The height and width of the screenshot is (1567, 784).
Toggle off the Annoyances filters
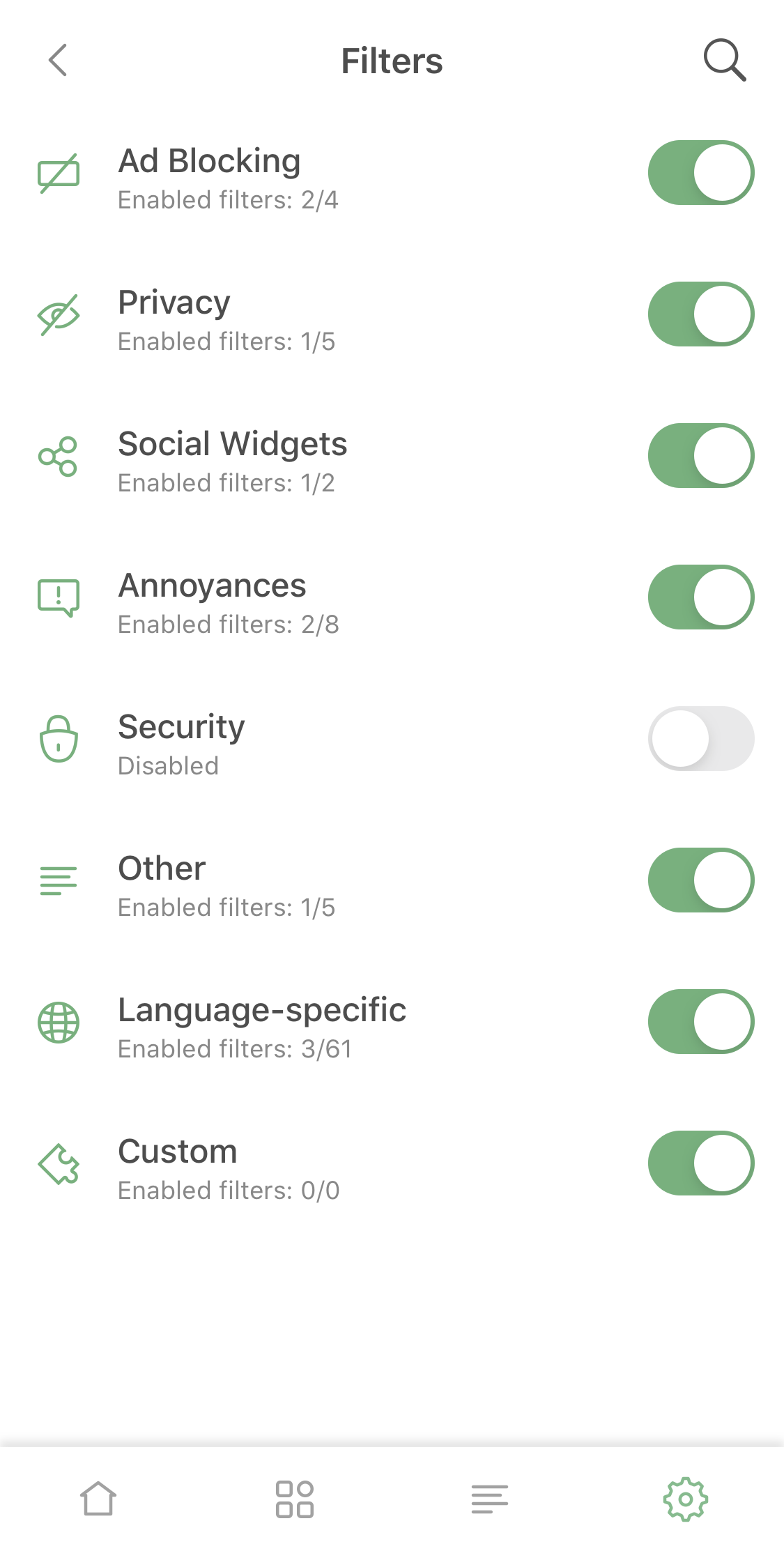[x=700, y=597]
